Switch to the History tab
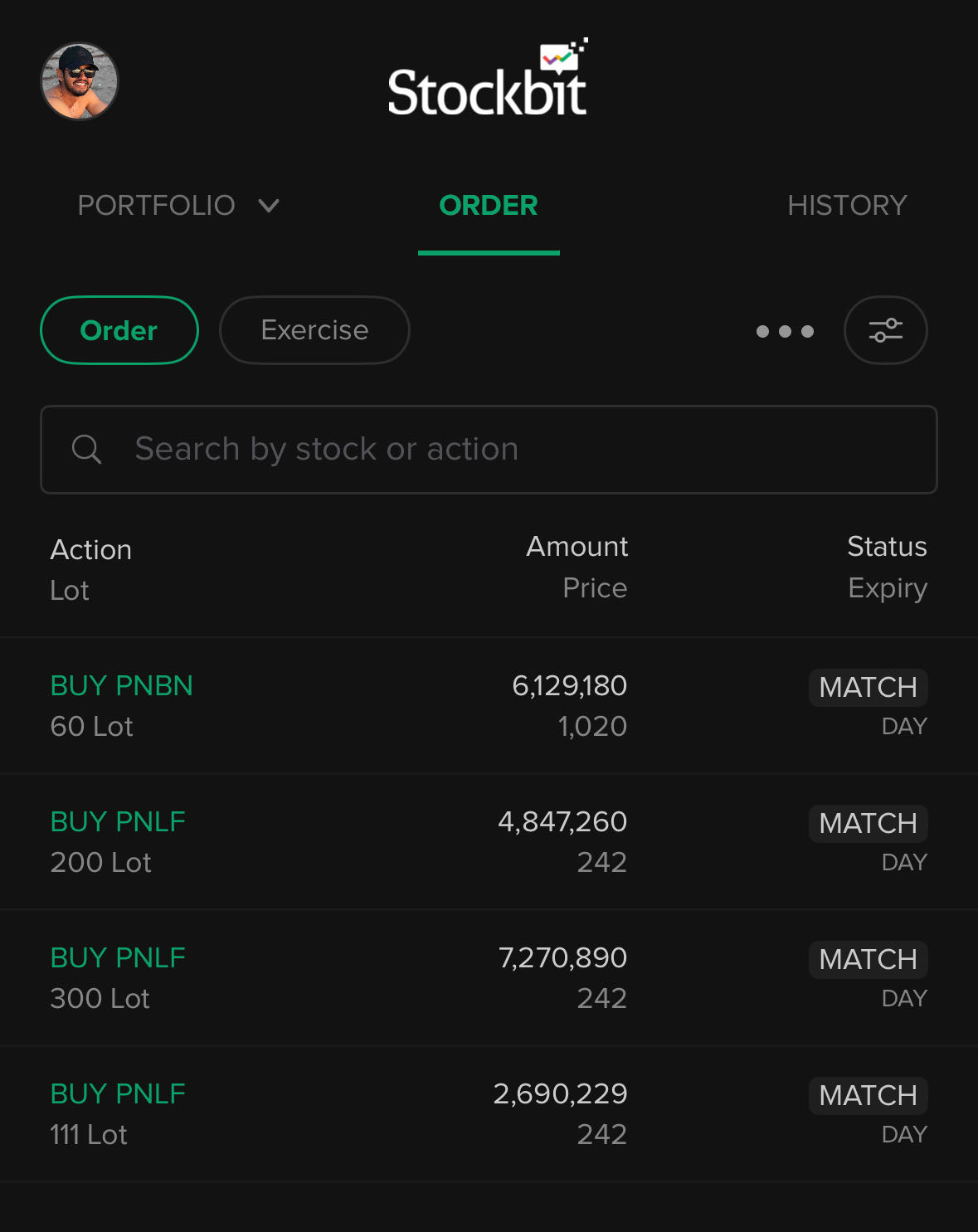 tap(846, 205)
